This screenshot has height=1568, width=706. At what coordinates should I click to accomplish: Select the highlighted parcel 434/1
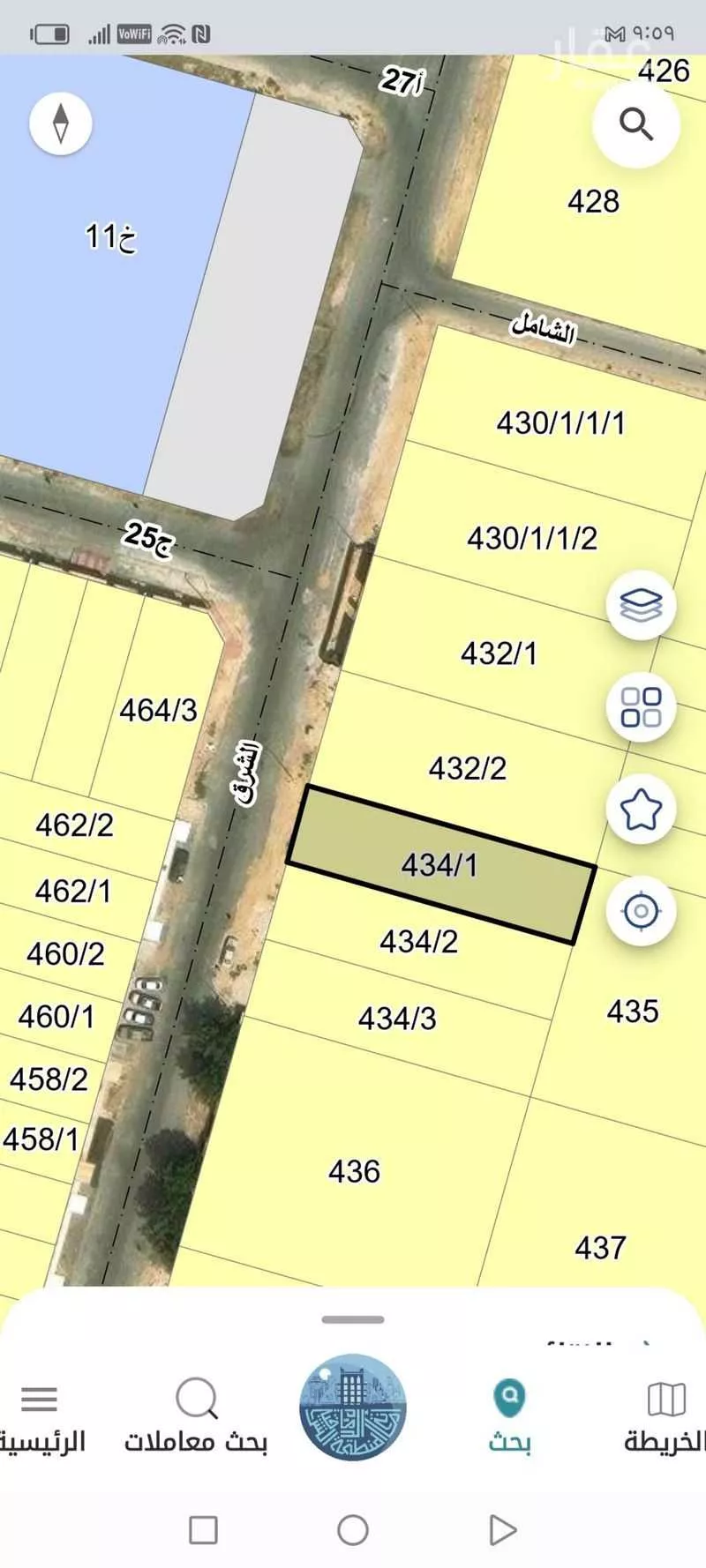click(x=440, y=864)
